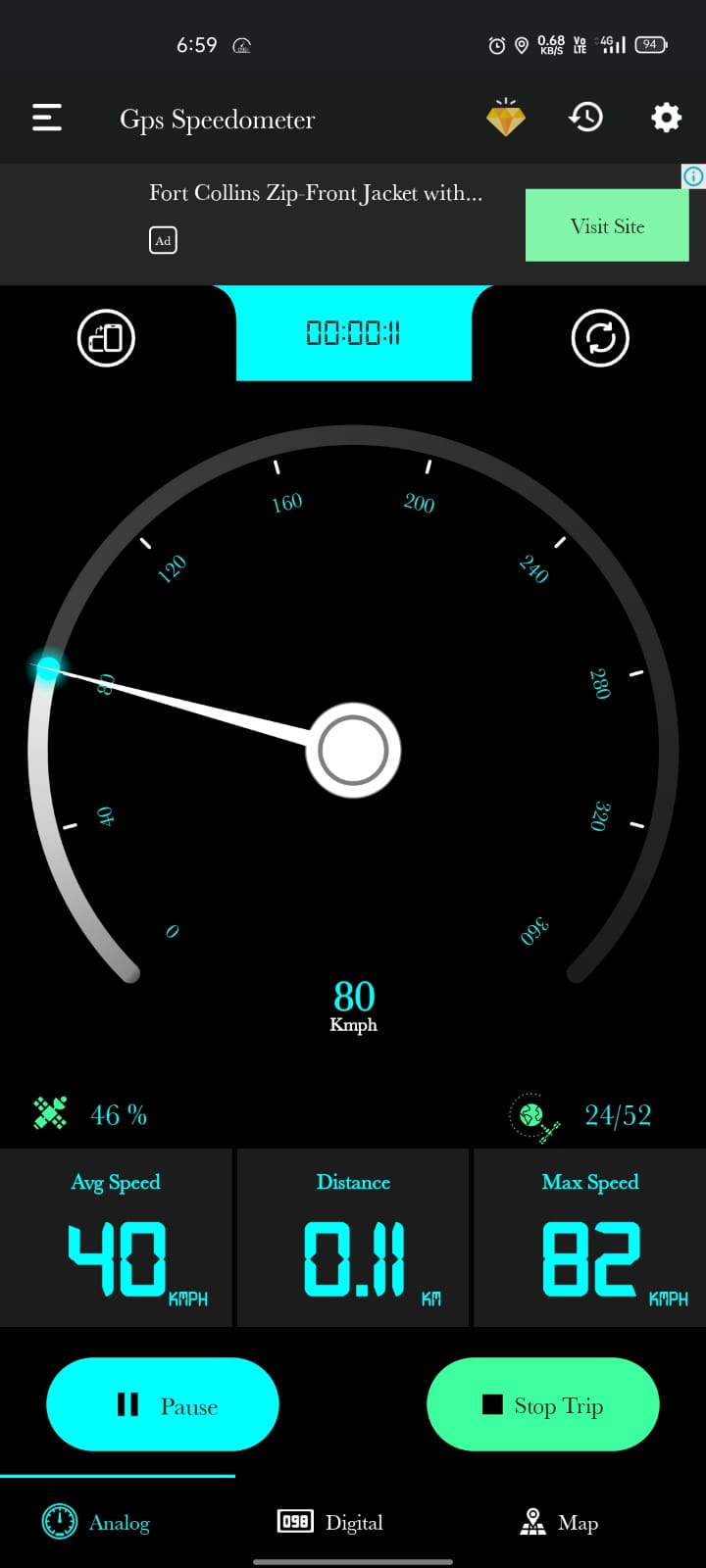The width and height of the screenshot is (706, 1568).
Task: Open the hamburger drawer menu
Action: (47, 119)
